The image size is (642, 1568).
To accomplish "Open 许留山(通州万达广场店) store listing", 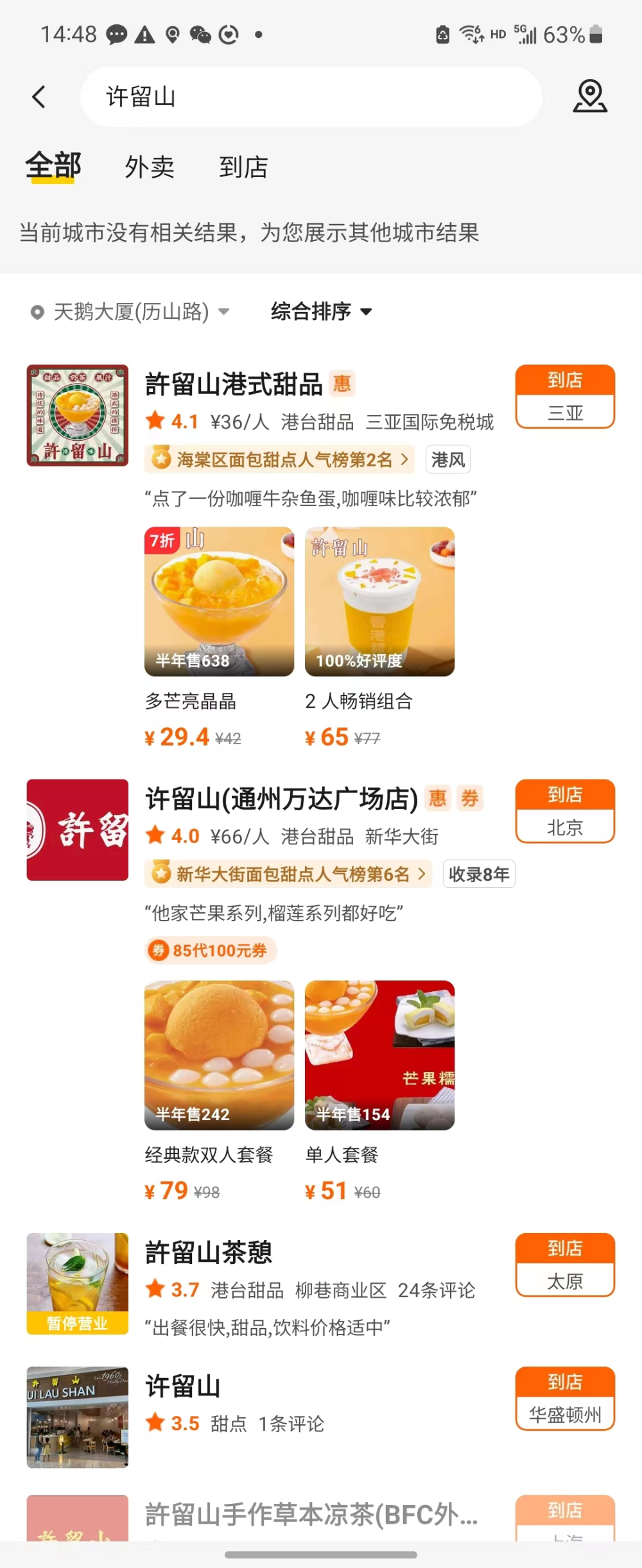I will (281, 799).
